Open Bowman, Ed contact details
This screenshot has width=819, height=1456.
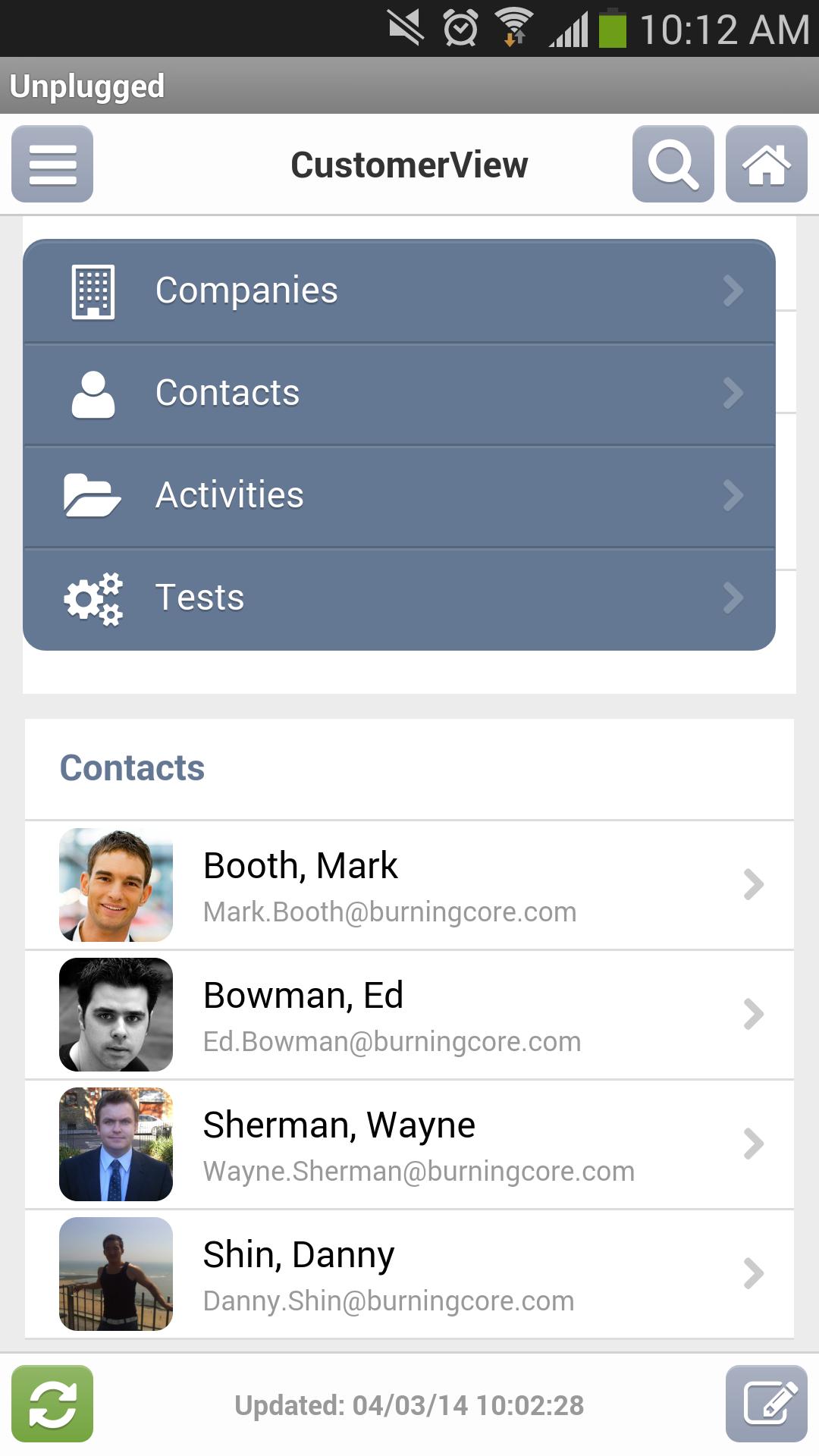(409, 1015)
